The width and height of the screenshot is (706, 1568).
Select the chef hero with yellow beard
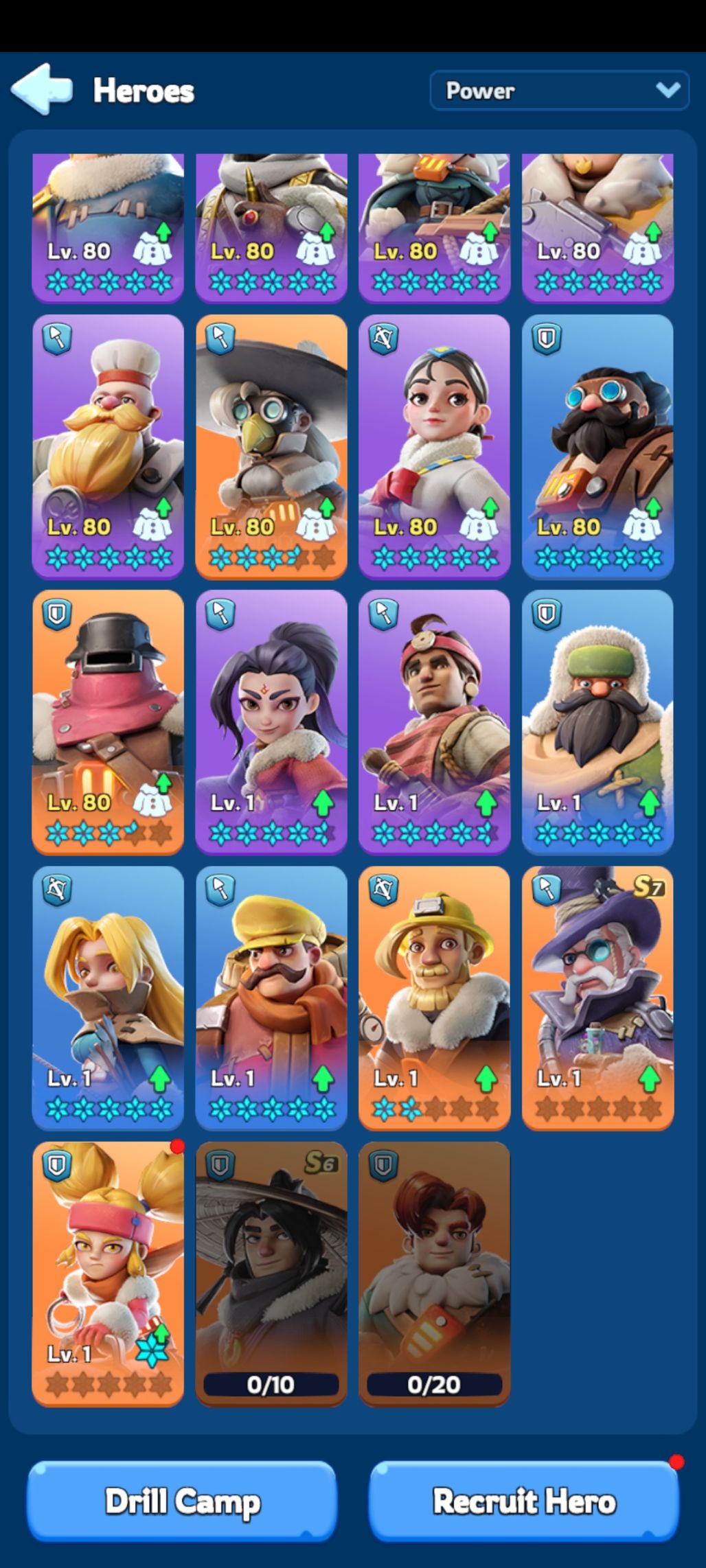[108, 446]
